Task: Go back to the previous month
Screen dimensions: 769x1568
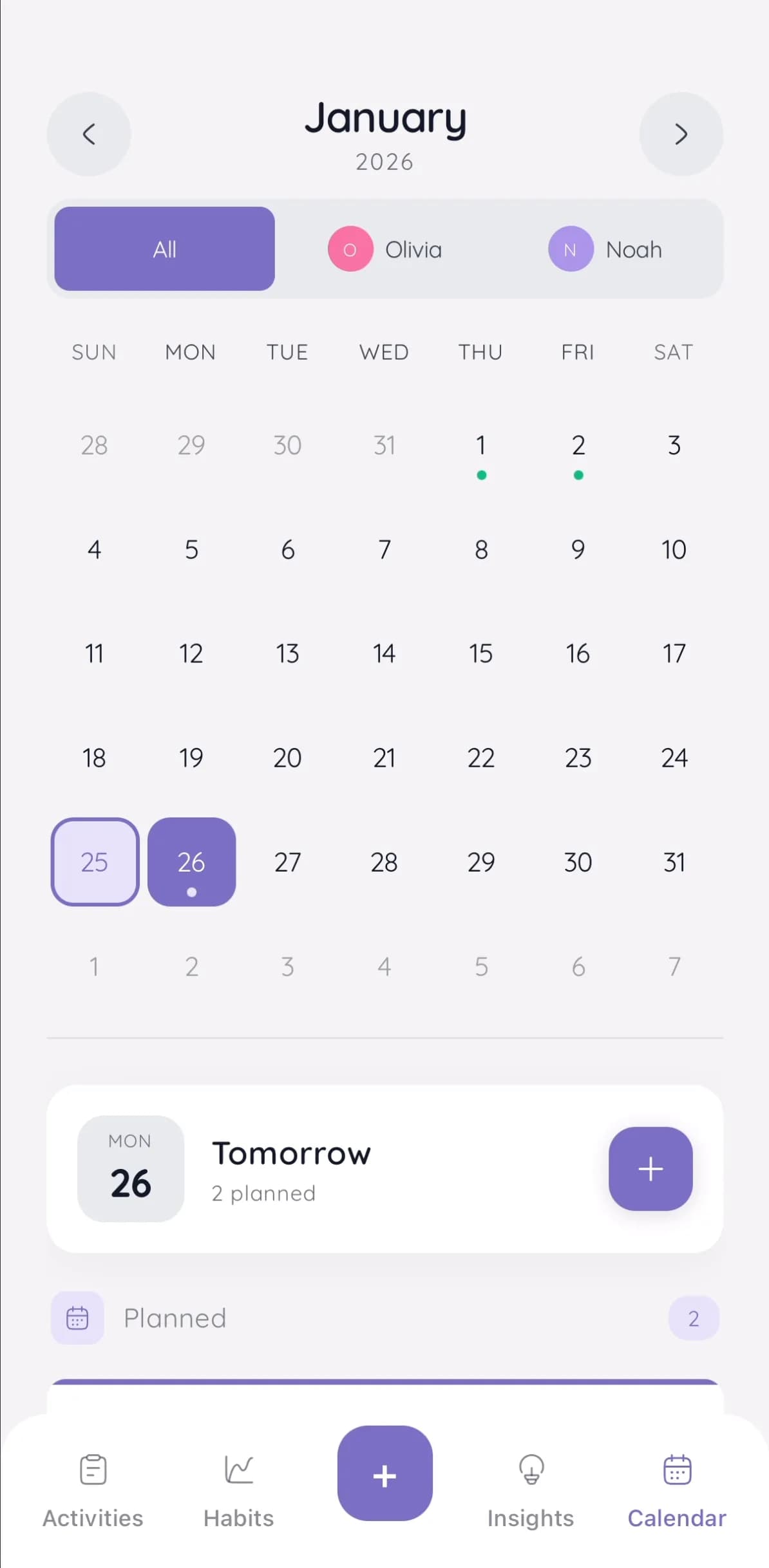Action: [x=89, y=134]
